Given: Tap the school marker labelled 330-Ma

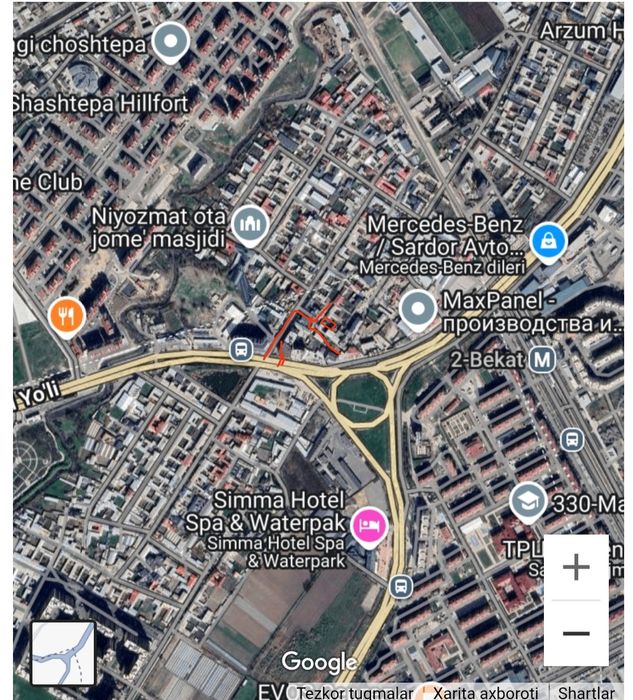Looking at the screenshot, I should pos(527,502).
